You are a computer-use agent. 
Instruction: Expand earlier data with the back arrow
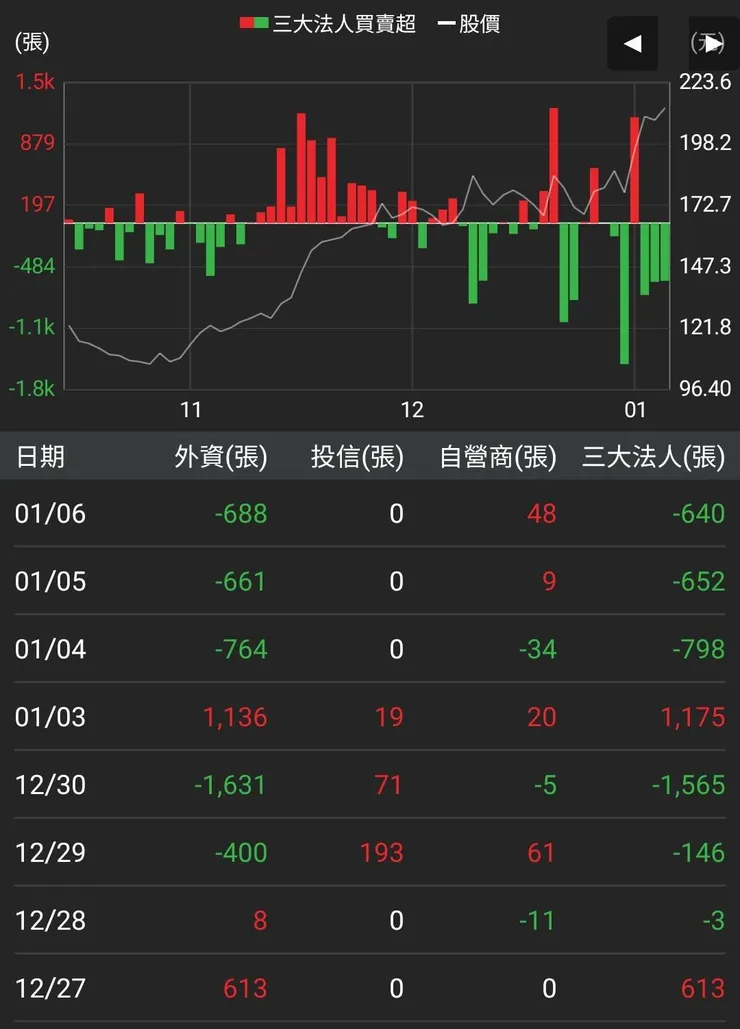632,44
